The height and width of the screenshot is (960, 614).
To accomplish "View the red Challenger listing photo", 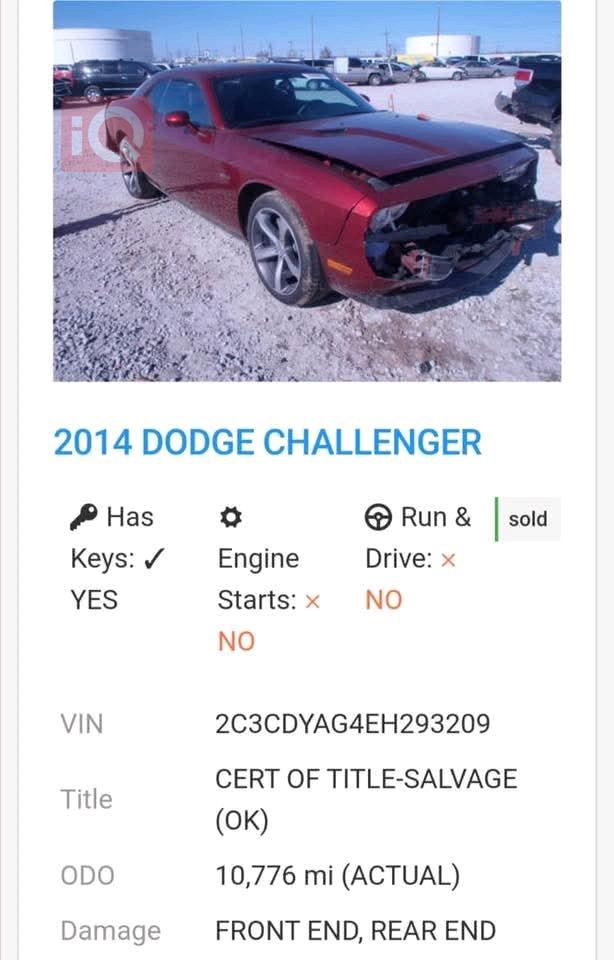I will 307,190.
